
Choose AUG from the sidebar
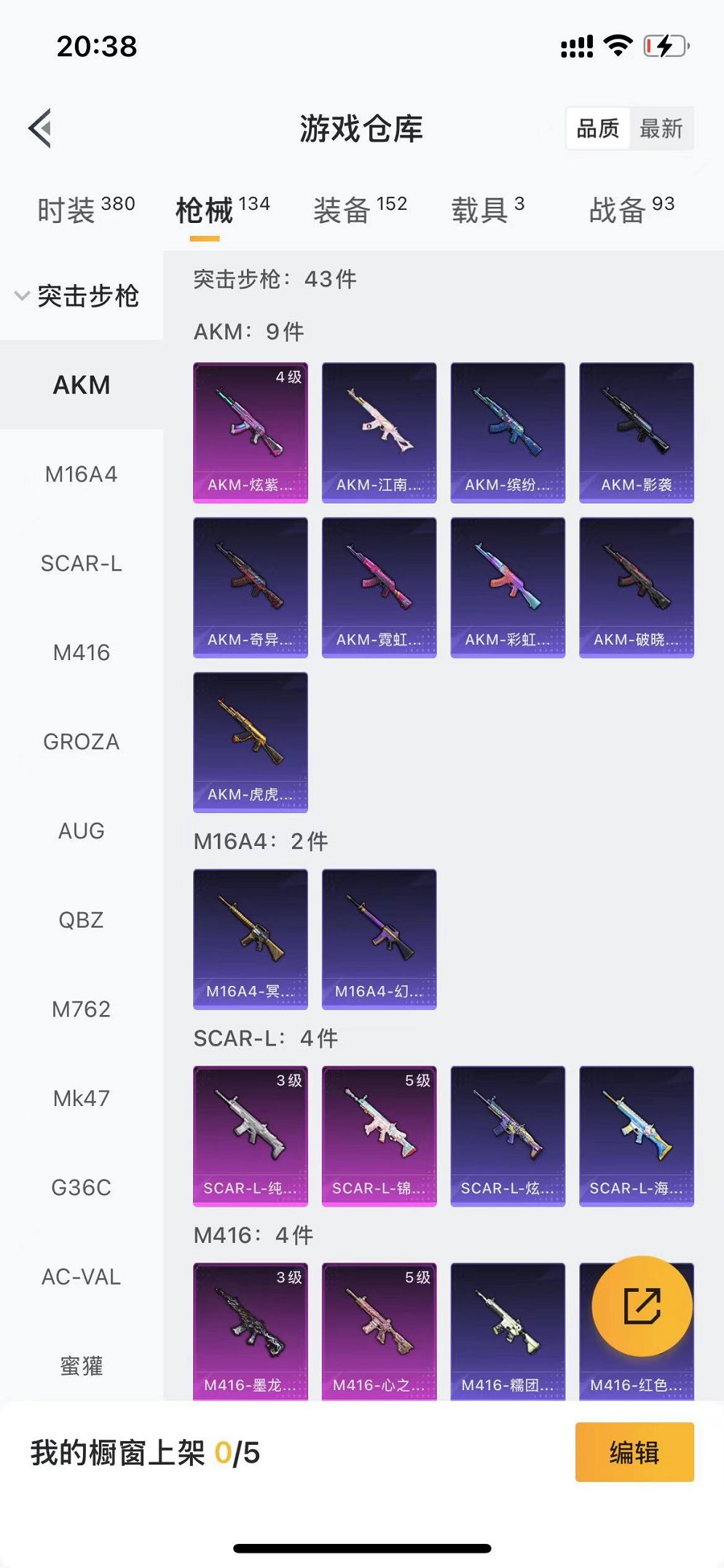pyautogui.click(x=81, y=831)
